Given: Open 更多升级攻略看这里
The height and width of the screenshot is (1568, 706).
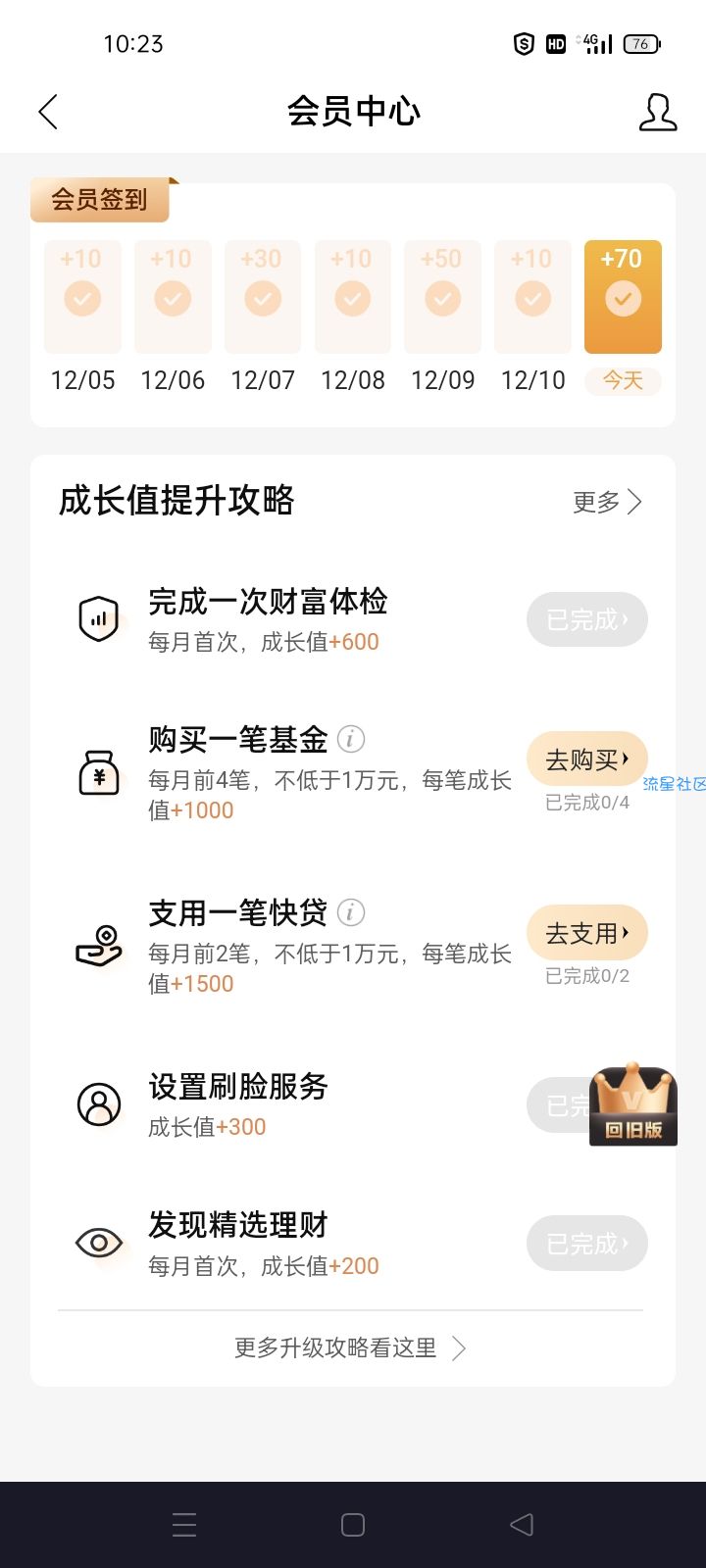Looking at the screenshot, I should click(x=350, y=1348).
